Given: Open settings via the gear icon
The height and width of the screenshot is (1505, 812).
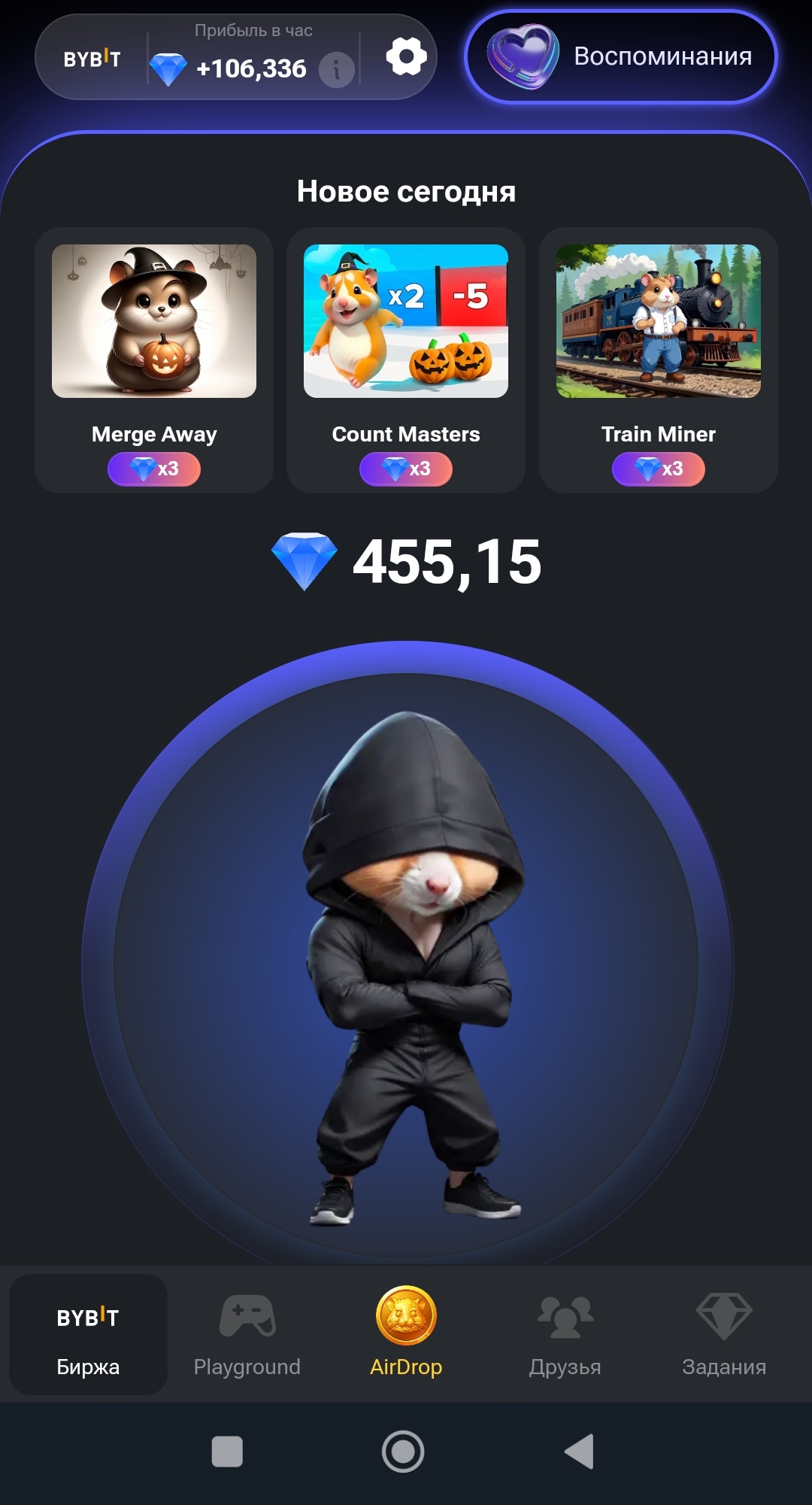Looking at the screenshot, I should (406, 57).
